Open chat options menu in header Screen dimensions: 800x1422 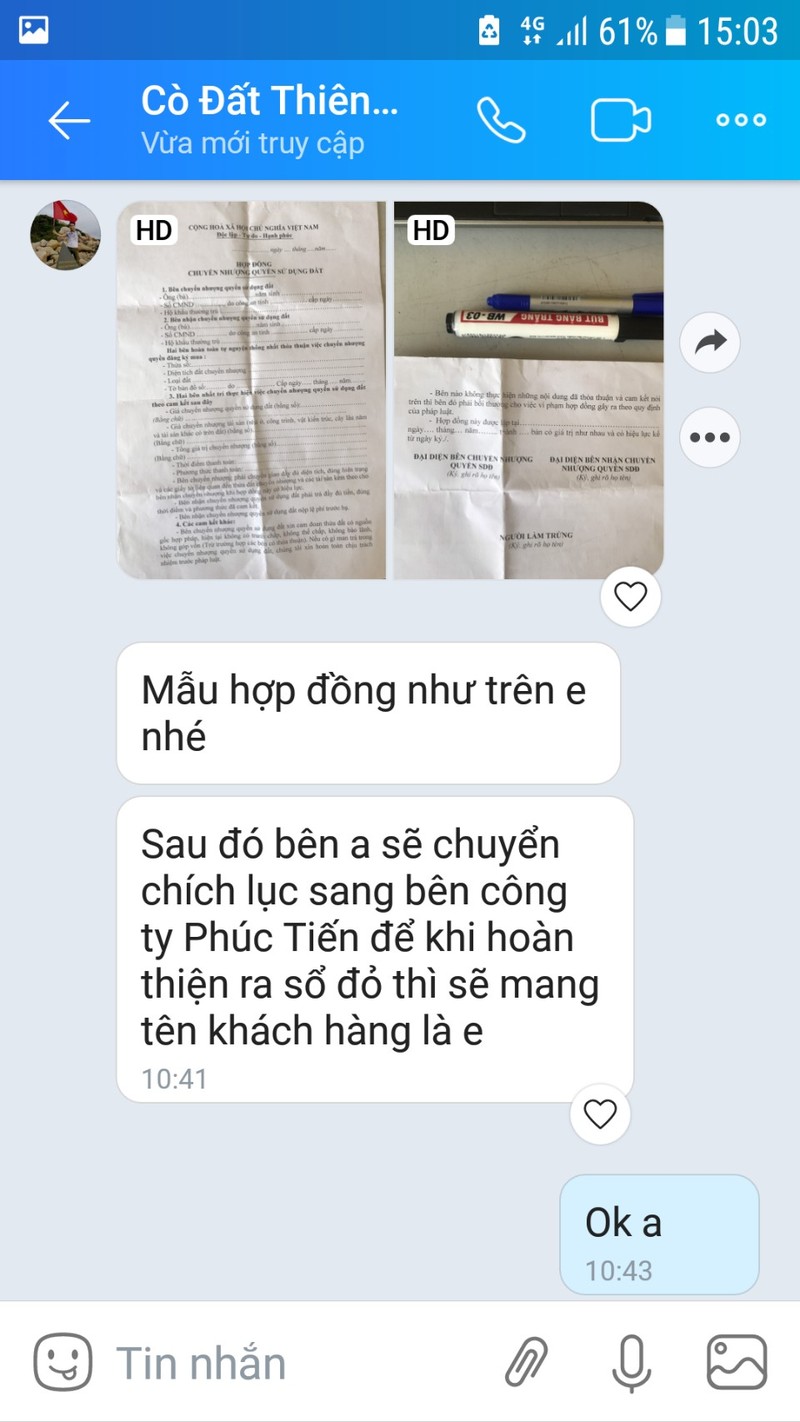point(740,120)
